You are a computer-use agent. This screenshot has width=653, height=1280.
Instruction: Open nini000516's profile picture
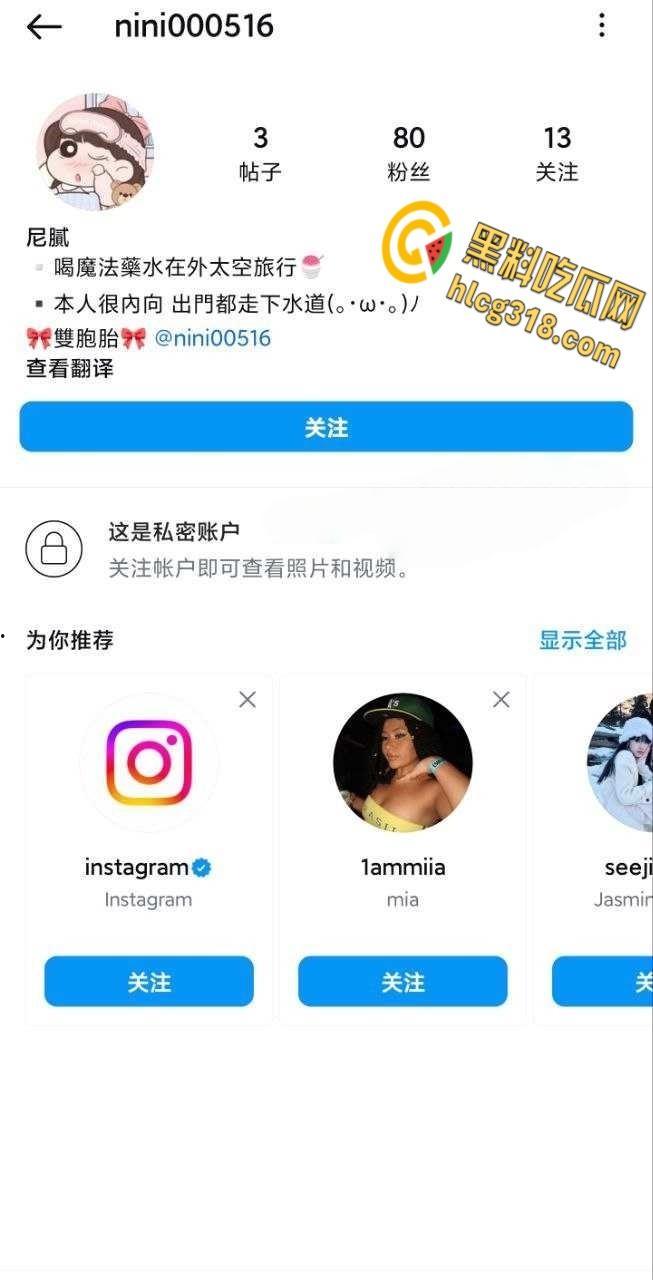(95, 152)
